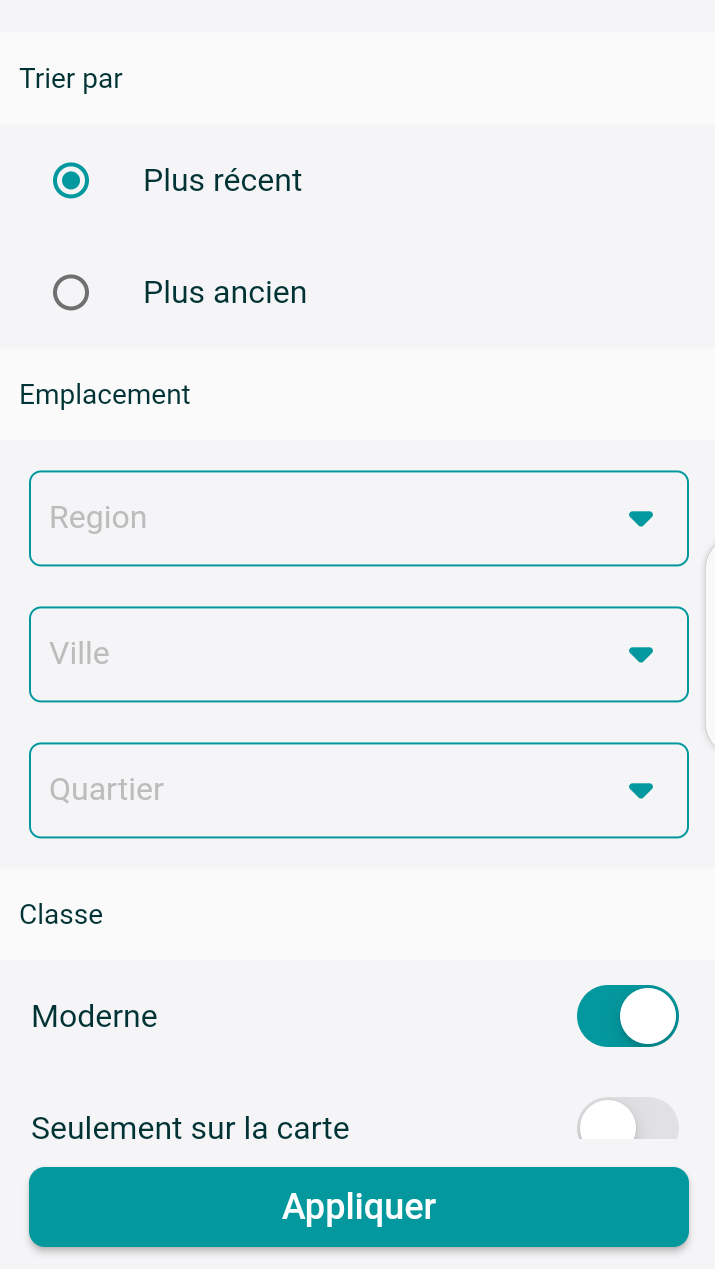Expand the Ville dropdown
715x1269 pixels.
pos(359,654)
